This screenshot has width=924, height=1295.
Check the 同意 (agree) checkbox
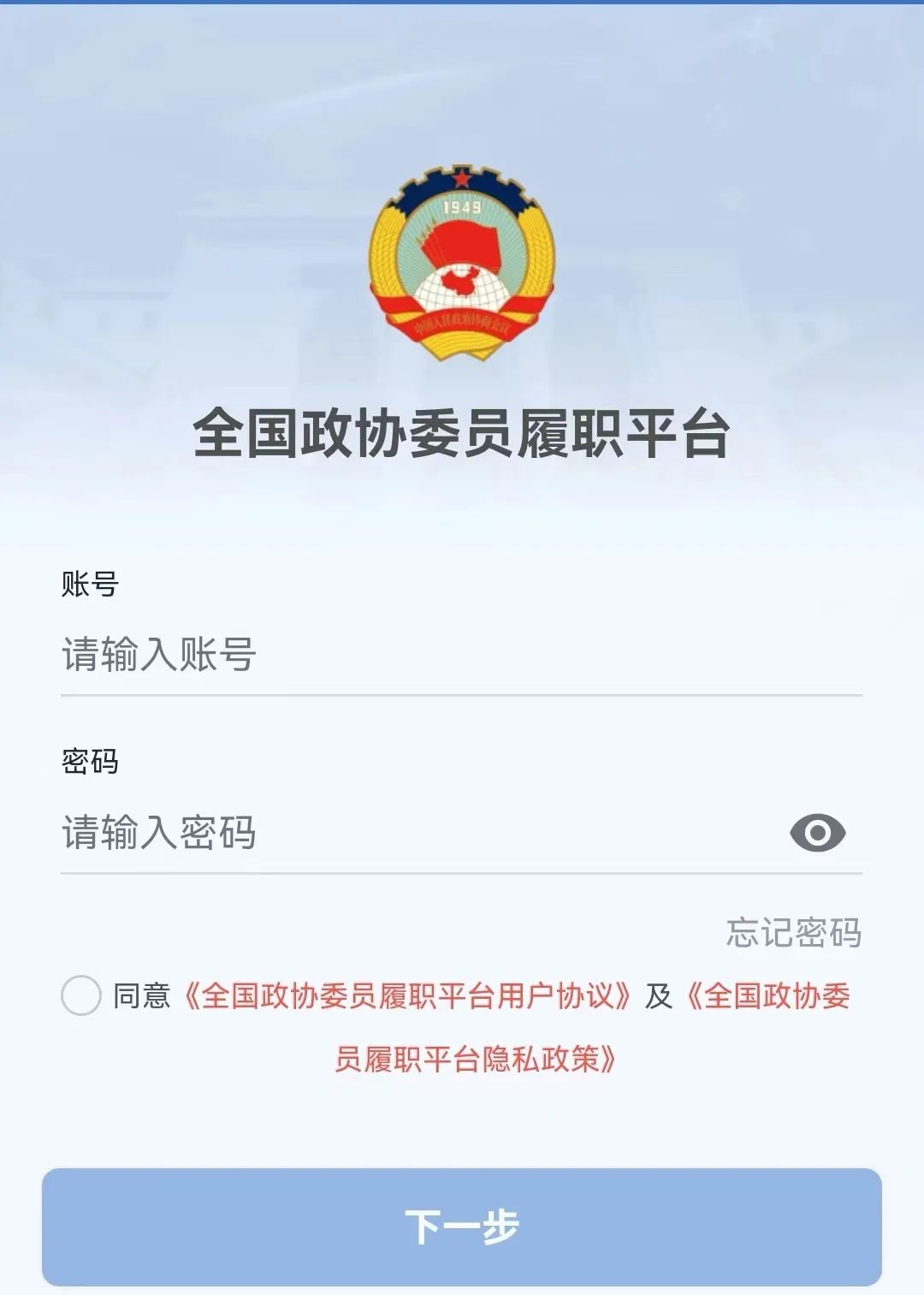click(x=81, y=995)
